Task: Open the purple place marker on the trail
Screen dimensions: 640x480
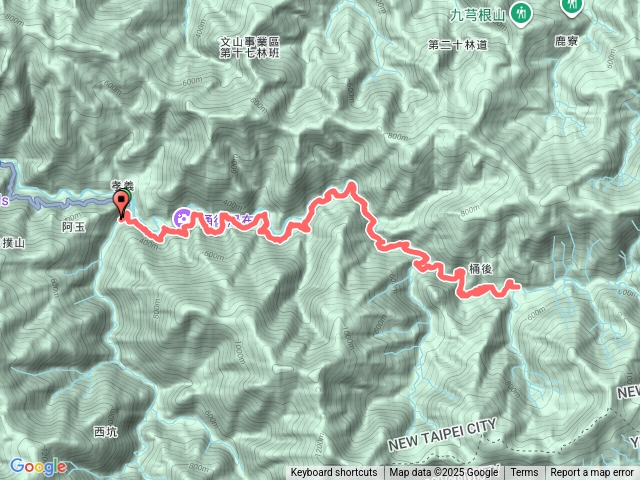Action: [183, 217]
